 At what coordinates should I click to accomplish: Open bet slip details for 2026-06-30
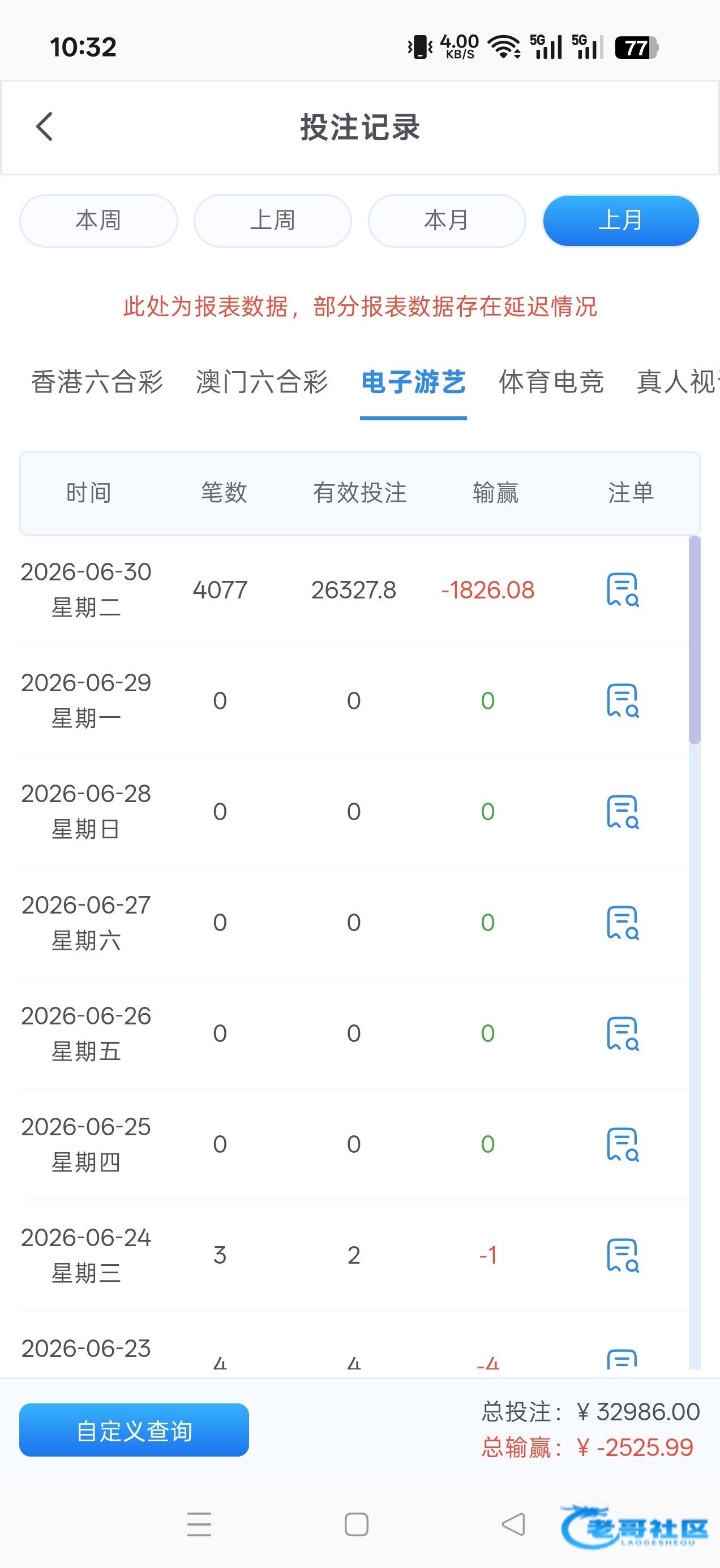click(623, 590)
